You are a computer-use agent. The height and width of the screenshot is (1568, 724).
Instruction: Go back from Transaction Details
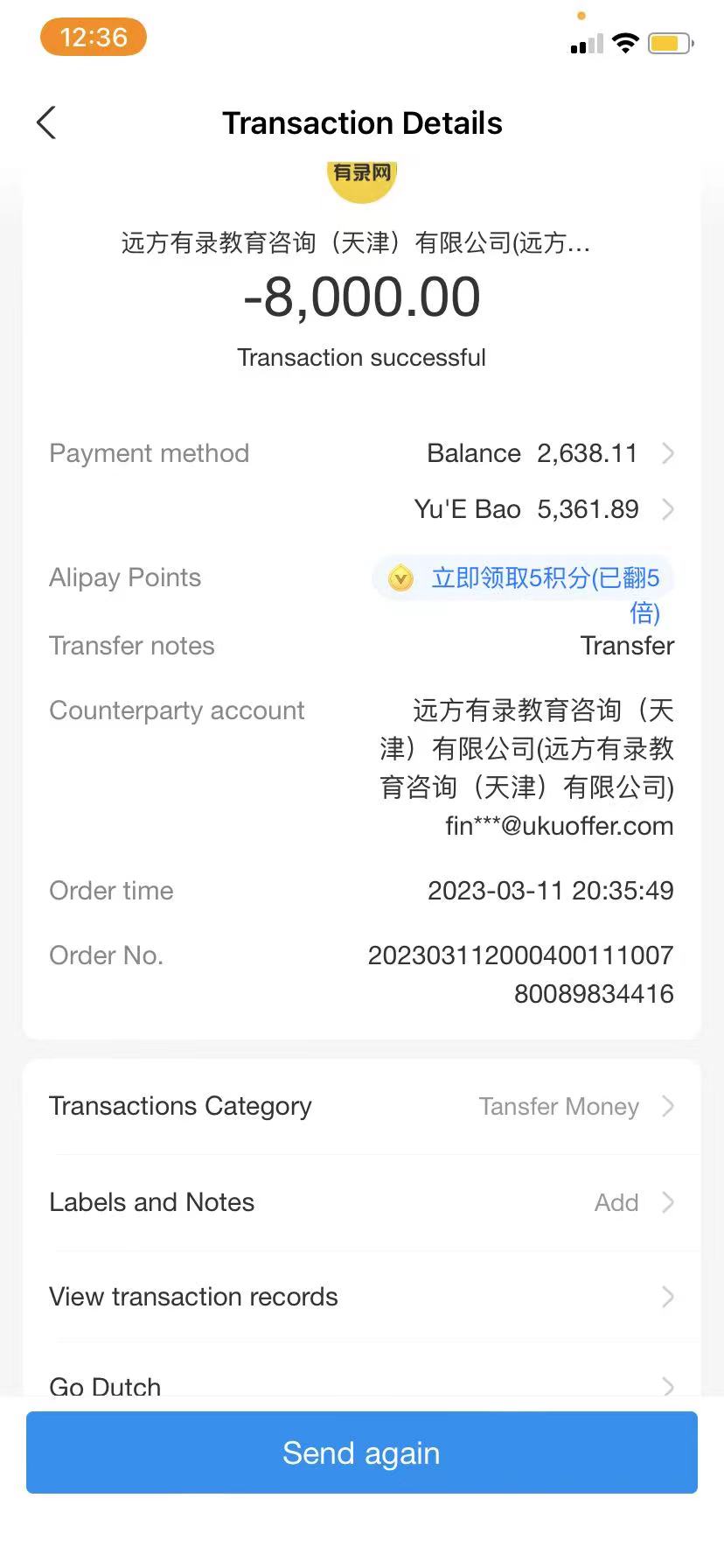point(47,123)
